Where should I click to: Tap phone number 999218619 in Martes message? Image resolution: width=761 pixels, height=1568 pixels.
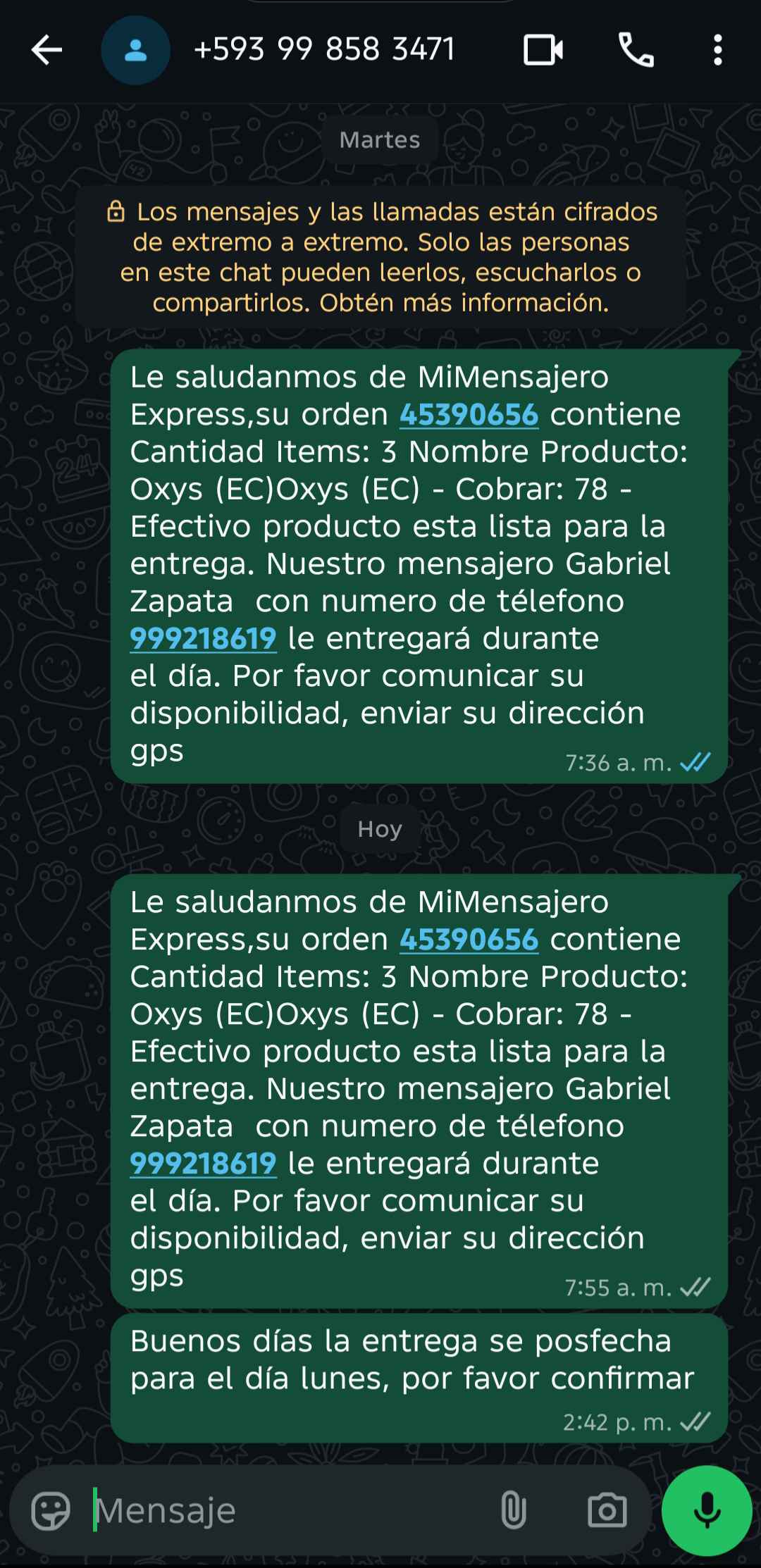[203, 638]
